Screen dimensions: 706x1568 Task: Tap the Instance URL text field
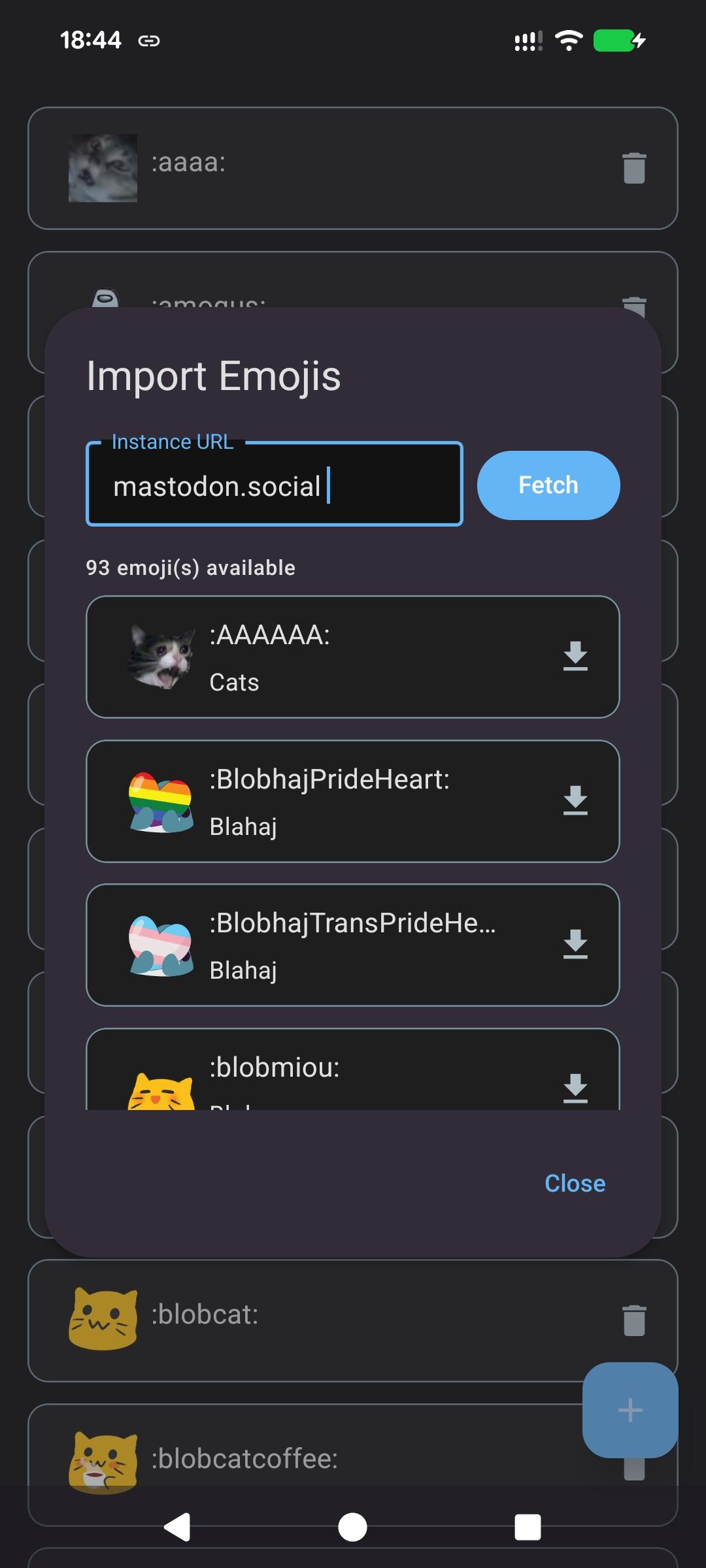[x=275, y=485]
